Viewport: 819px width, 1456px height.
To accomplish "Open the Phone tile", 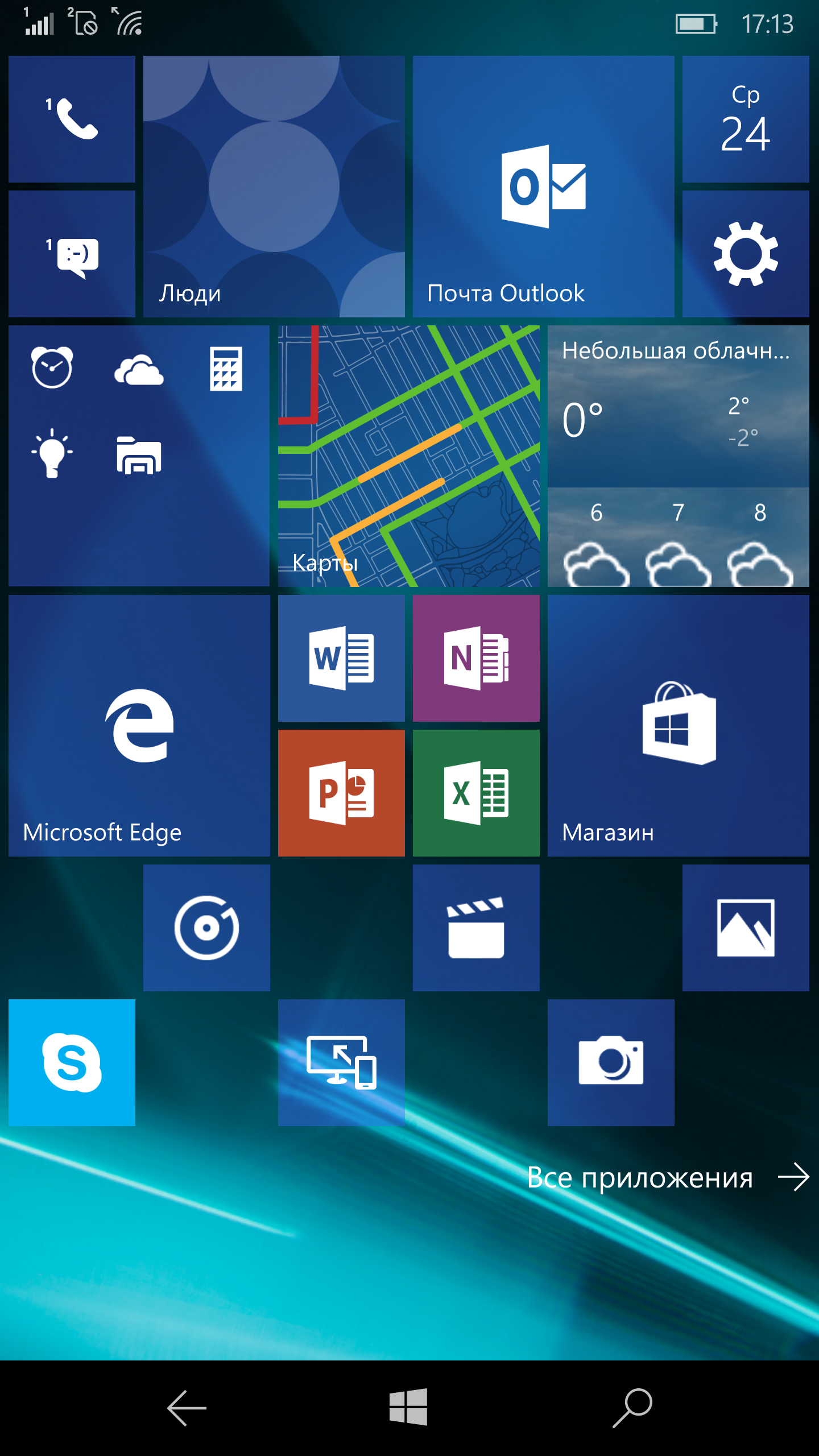I will coord(72,119).
